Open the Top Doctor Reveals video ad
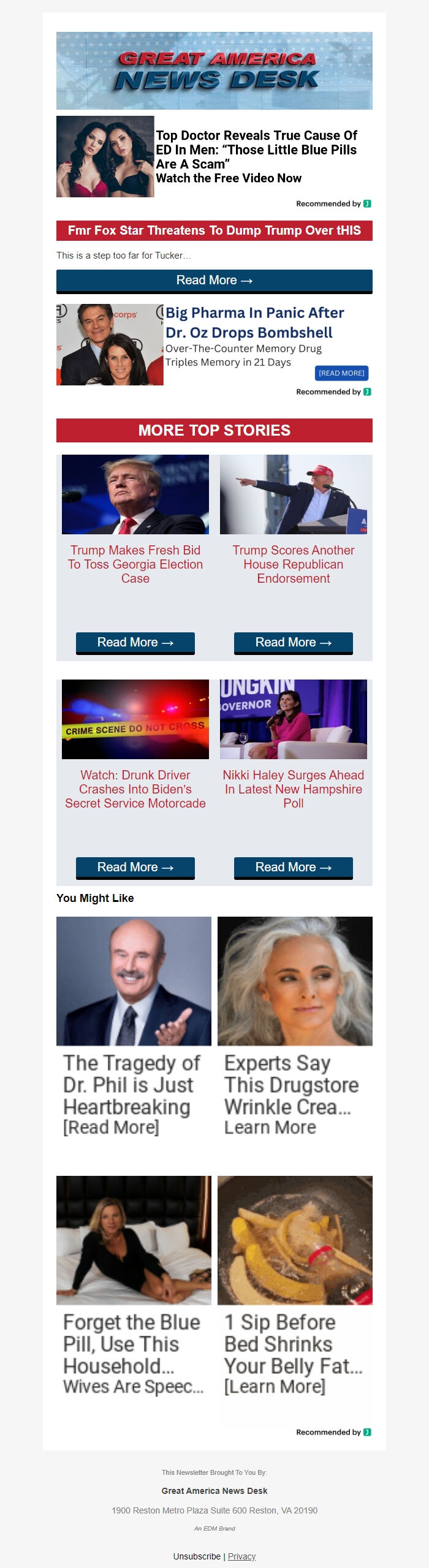The height and width of the screenshot is (1568, 429). [256, 156]
